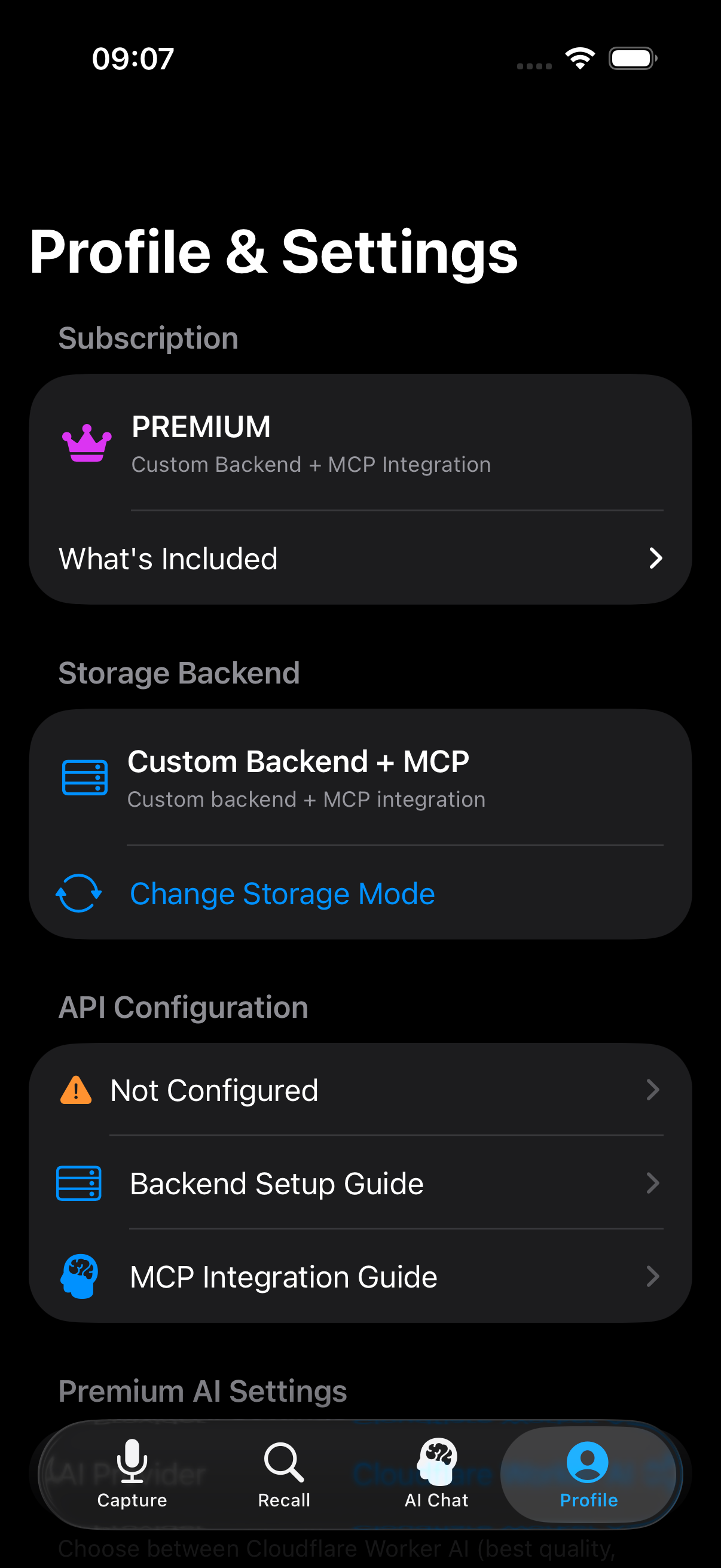
Task: Click the circular refresh icon beside Change Storage Mode
Action: coord(78,894)
